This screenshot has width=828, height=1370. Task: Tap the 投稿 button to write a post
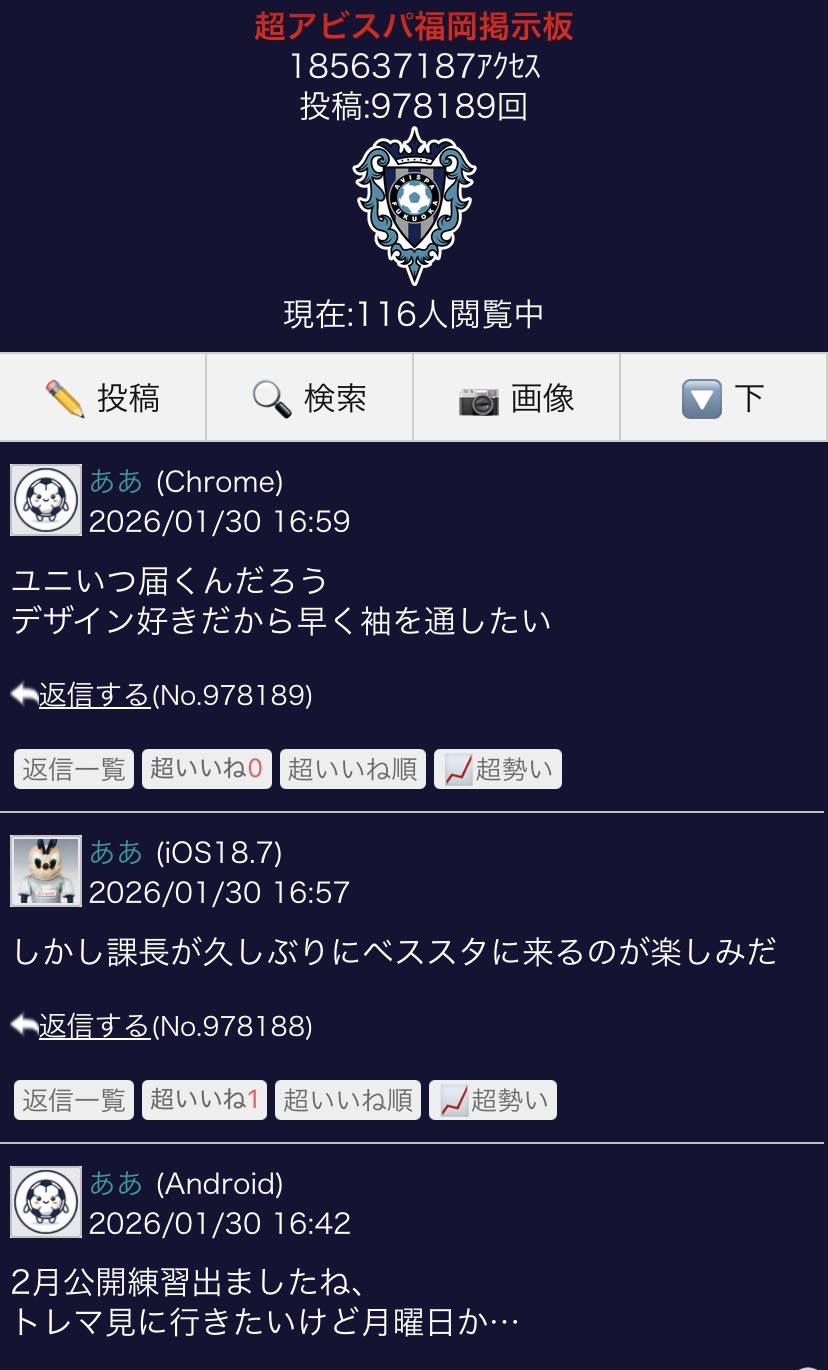pos(103,398)
